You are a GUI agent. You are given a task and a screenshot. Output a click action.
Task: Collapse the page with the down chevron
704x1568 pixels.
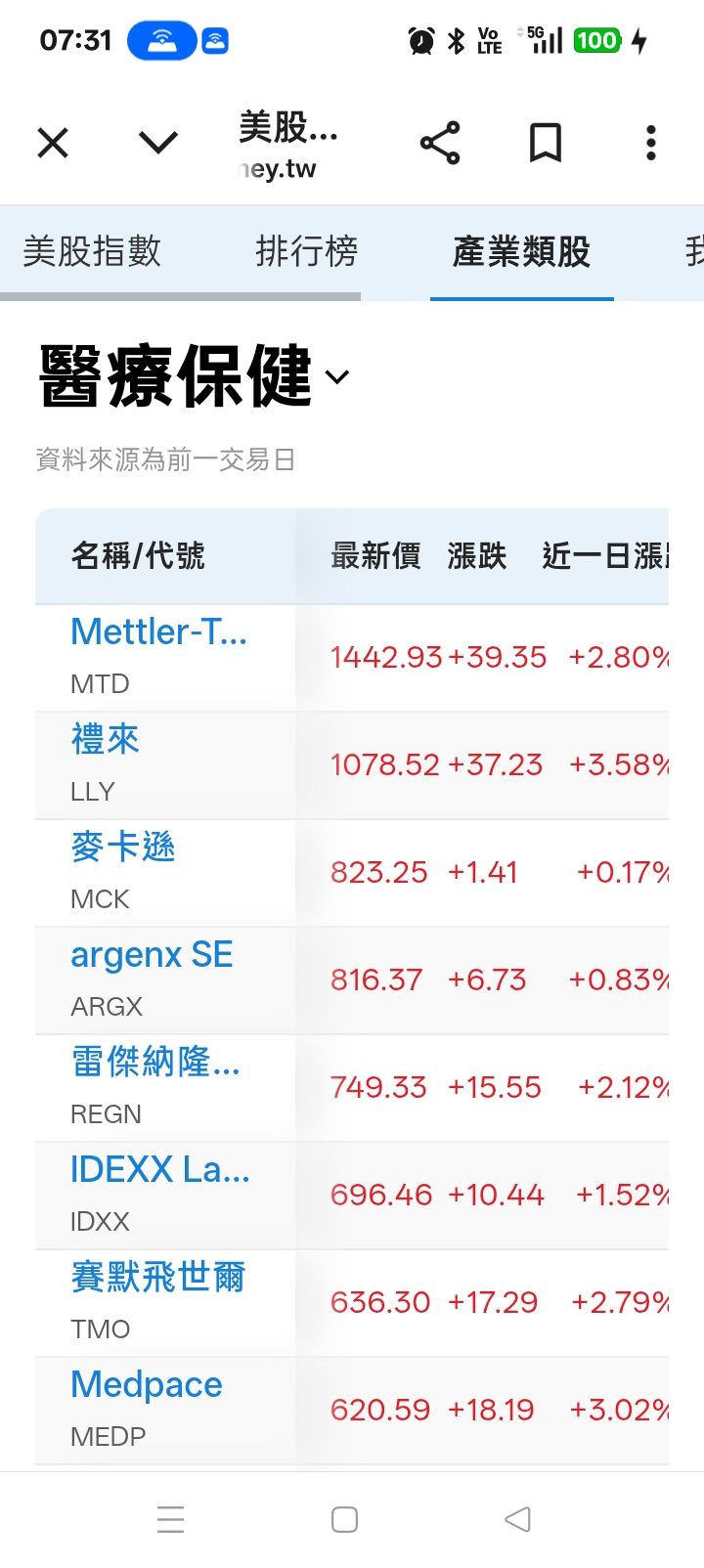pos(156,142)
